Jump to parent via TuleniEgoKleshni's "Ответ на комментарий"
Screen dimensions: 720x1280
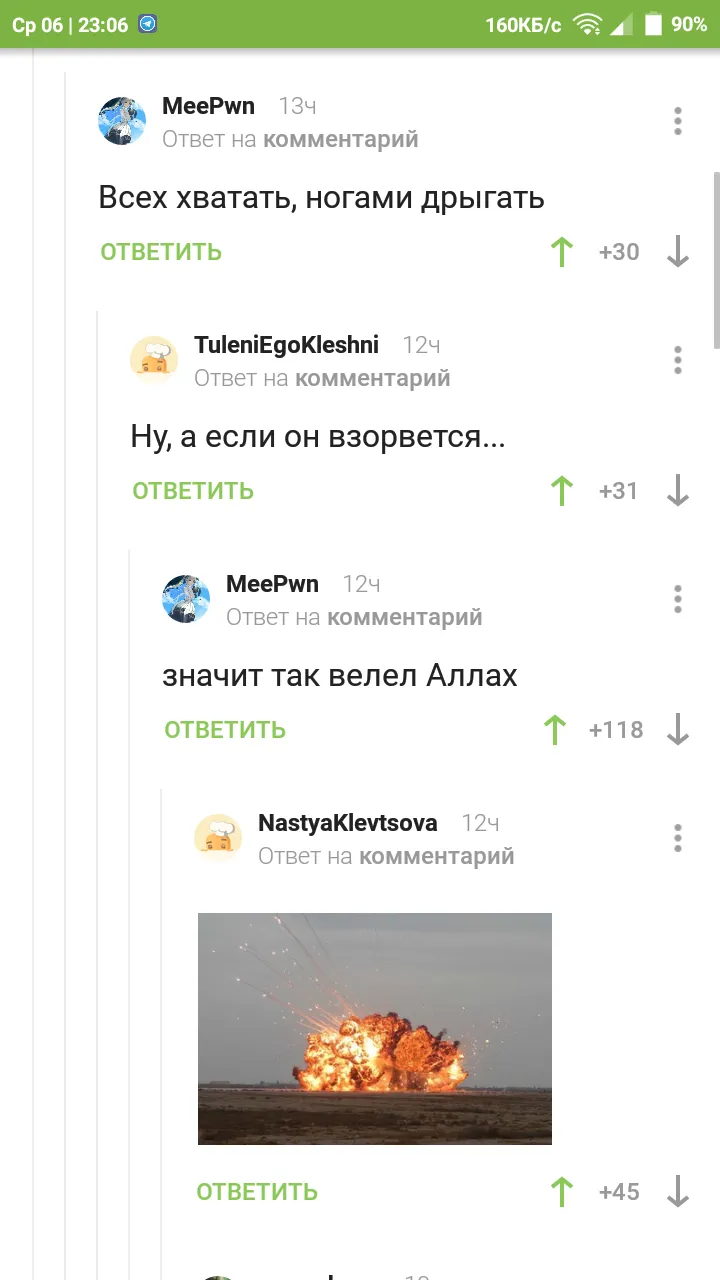322,378
